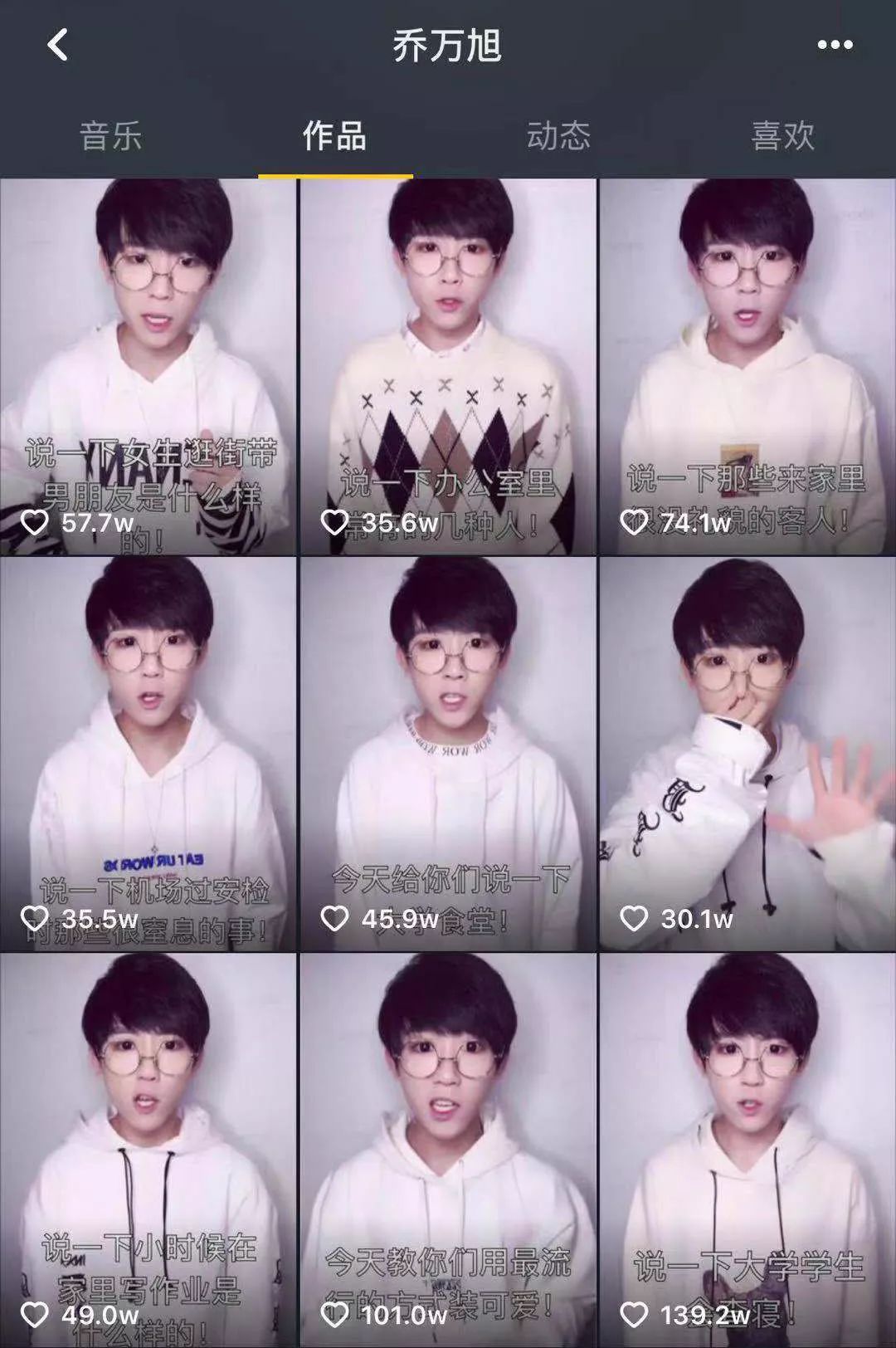The image size is (896, 1348).
Task: Switch to the 动态 tab
Action: 559,136
